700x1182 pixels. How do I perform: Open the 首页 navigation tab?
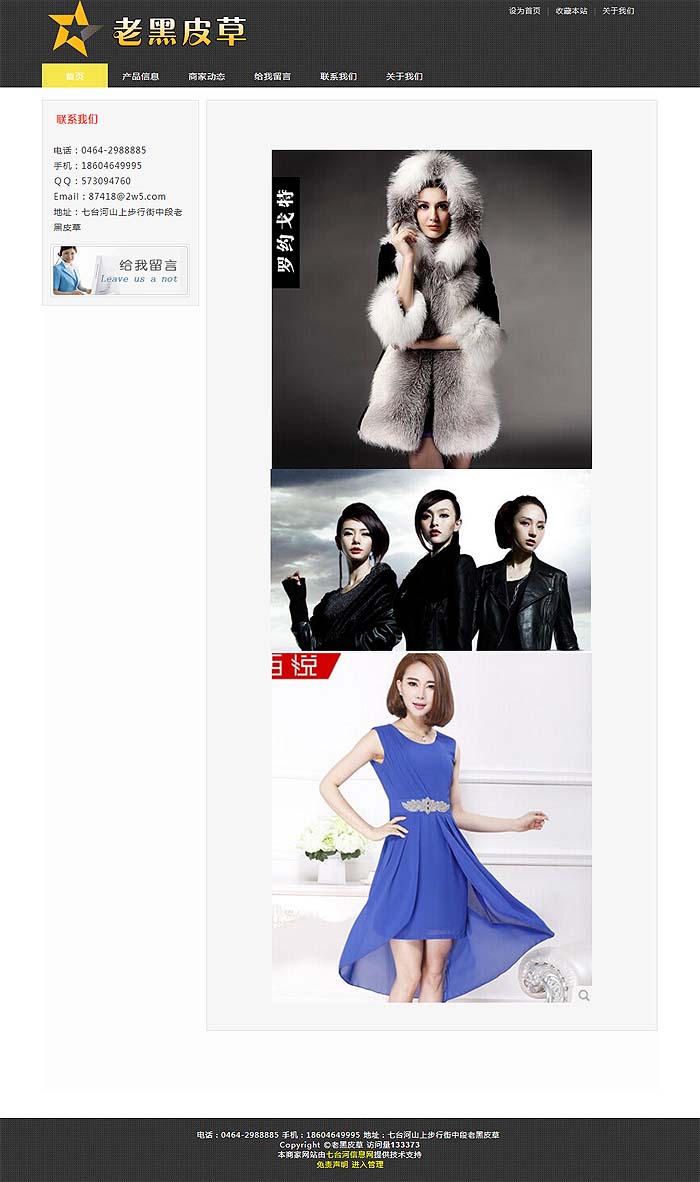click(74, 76)
